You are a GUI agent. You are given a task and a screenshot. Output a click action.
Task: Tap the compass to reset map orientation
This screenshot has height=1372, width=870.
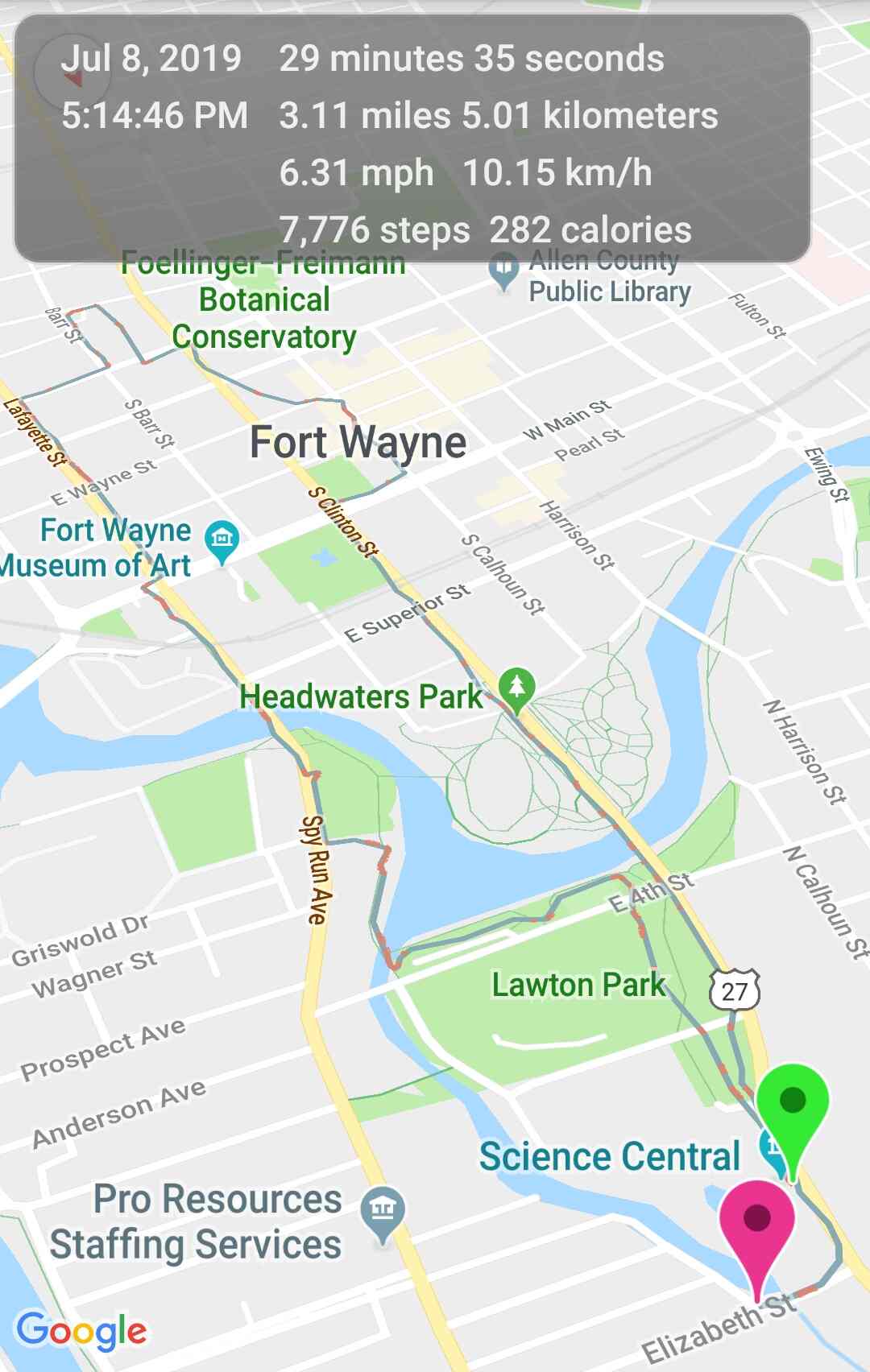tap(72, 74)
